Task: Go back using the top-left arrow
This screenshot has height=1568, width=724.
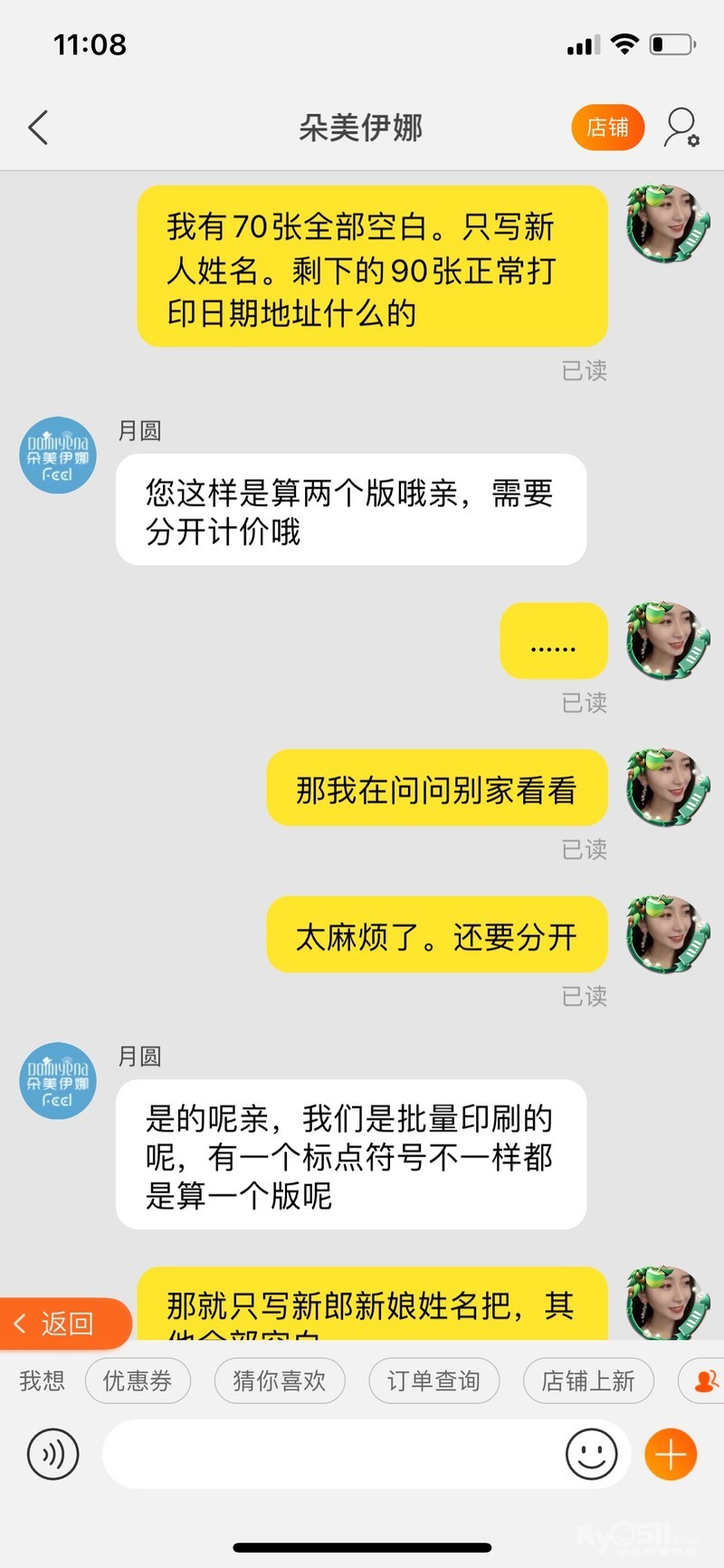Action: click(x=38, y=128)
